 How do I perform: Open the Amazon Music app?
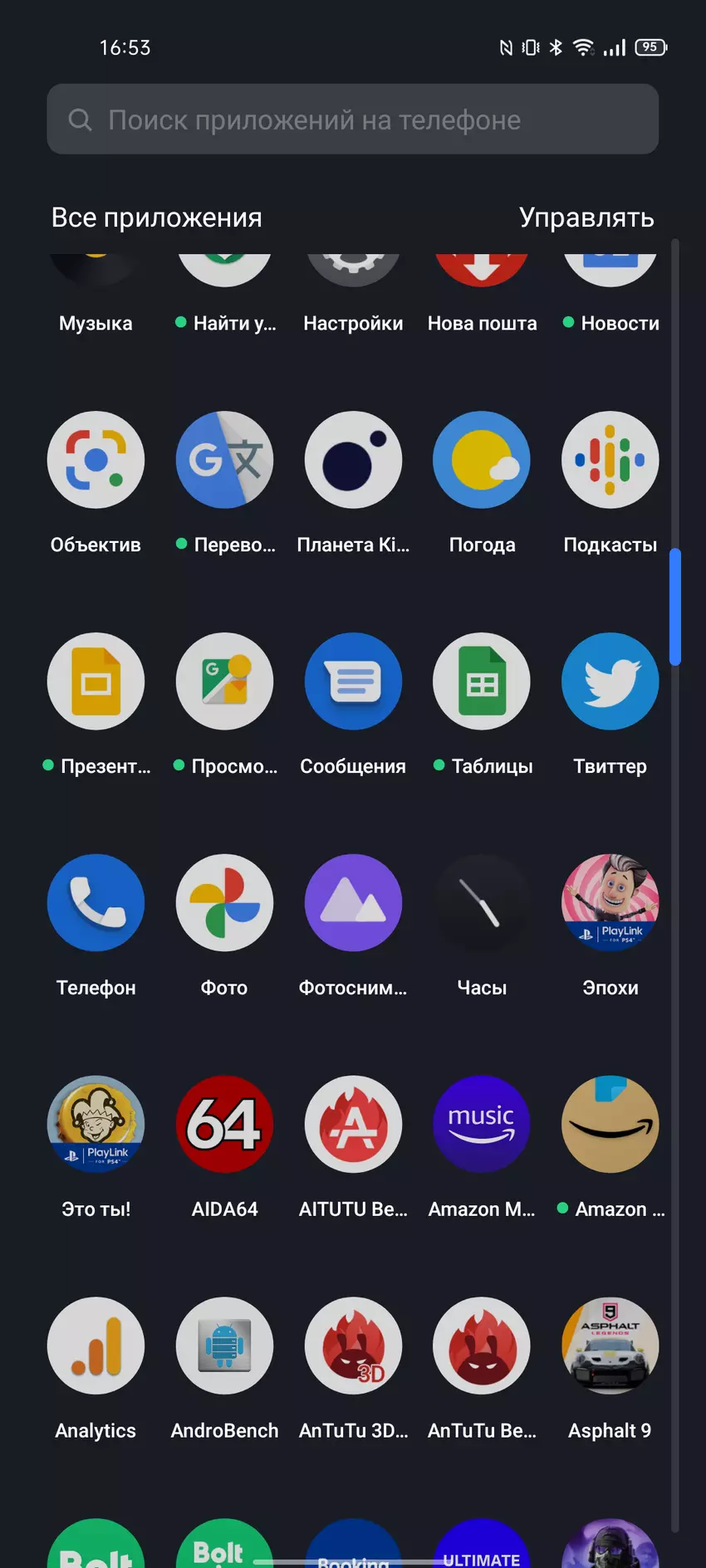tap(482, 1125)
